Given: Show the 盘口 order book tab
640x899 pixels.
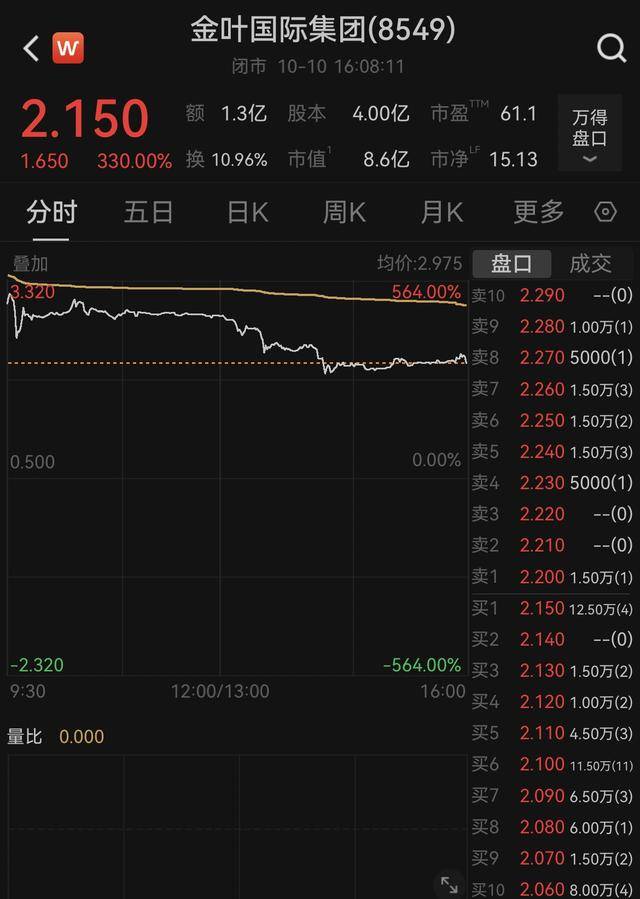Looking at the screenshot, I should pos(511,263).
